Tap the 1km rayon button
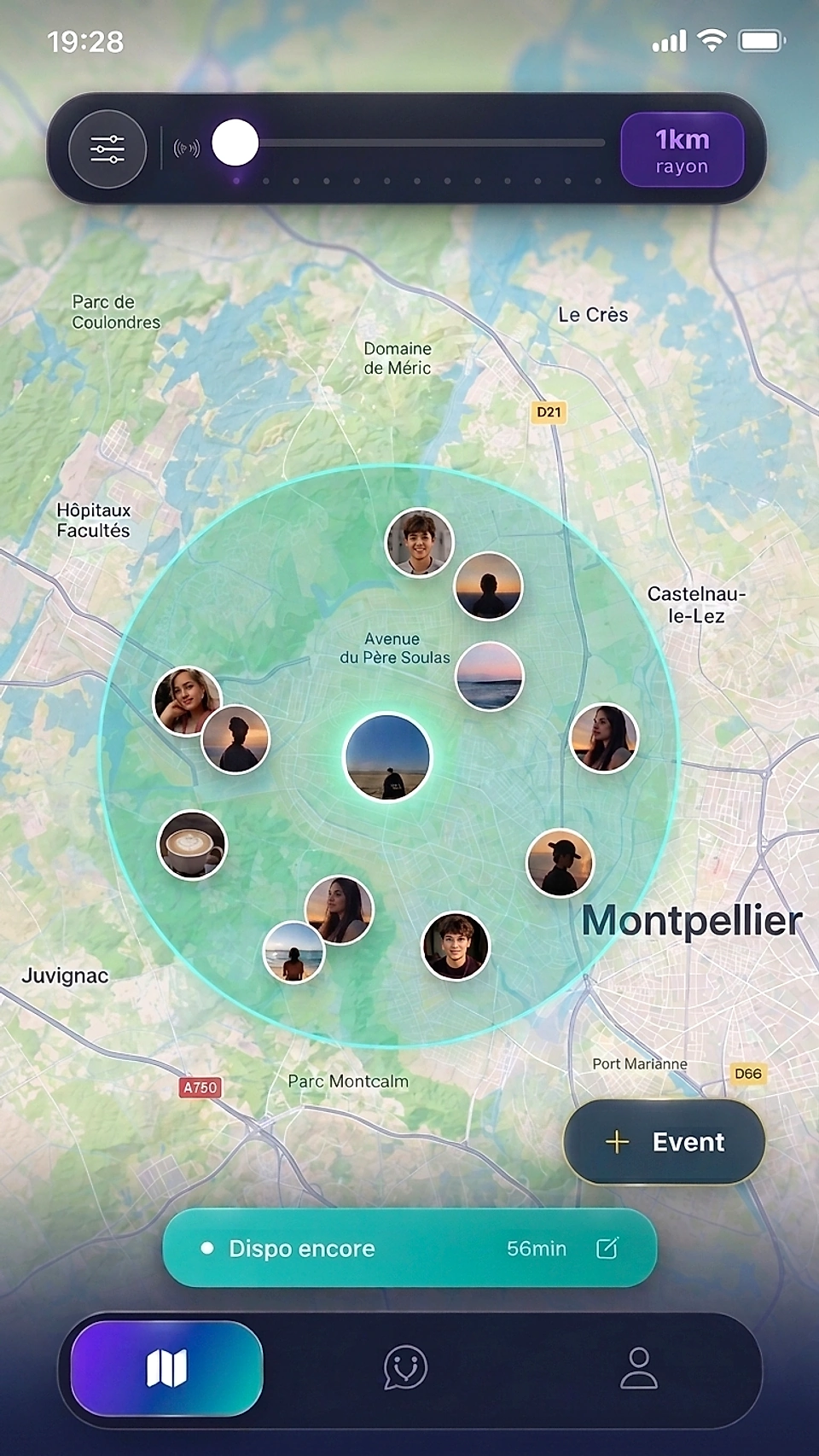Image resolution: width=819 pixels, height=1456 pixels. pyautogui.click(x=682, y=150)
